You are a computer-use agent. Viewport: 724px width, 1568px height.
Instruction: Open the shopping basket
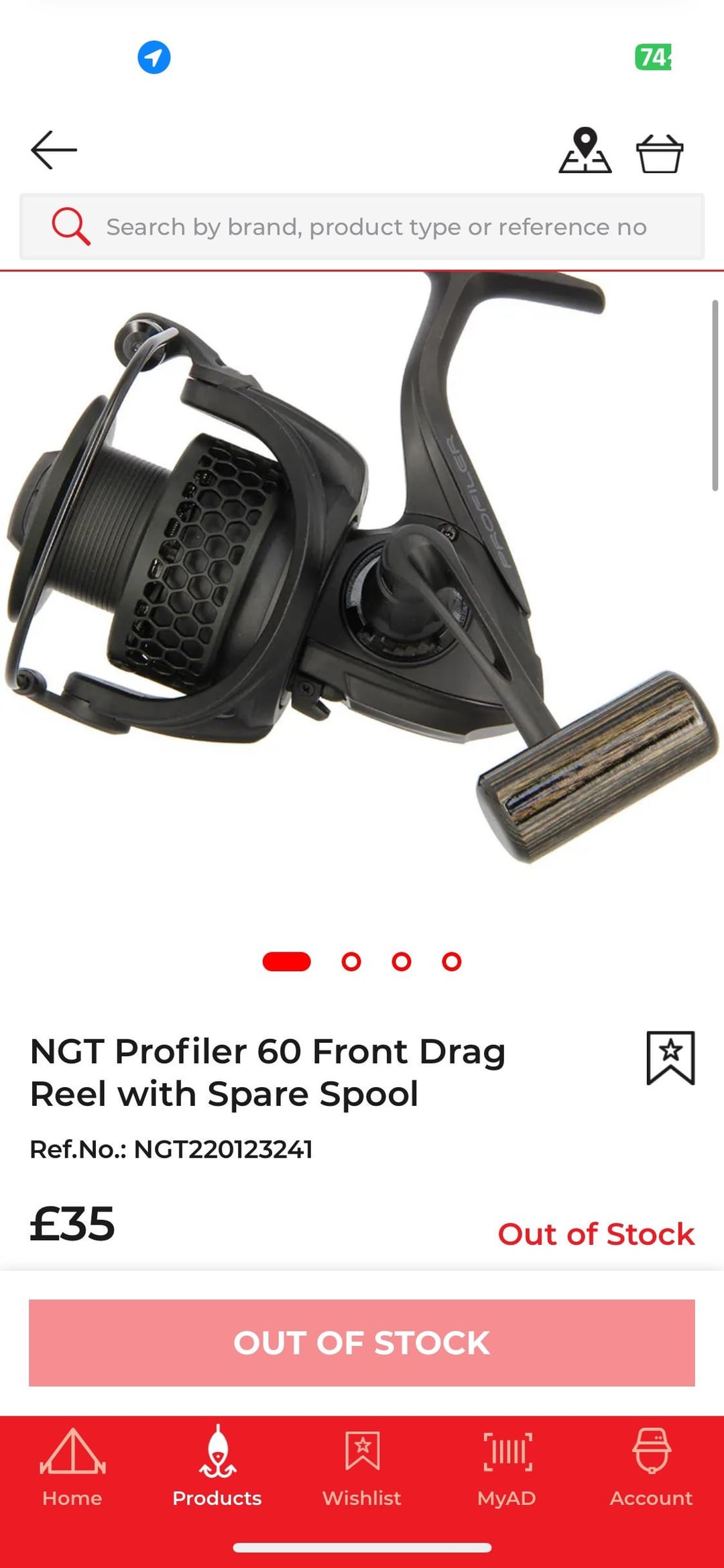coord(659,153)
